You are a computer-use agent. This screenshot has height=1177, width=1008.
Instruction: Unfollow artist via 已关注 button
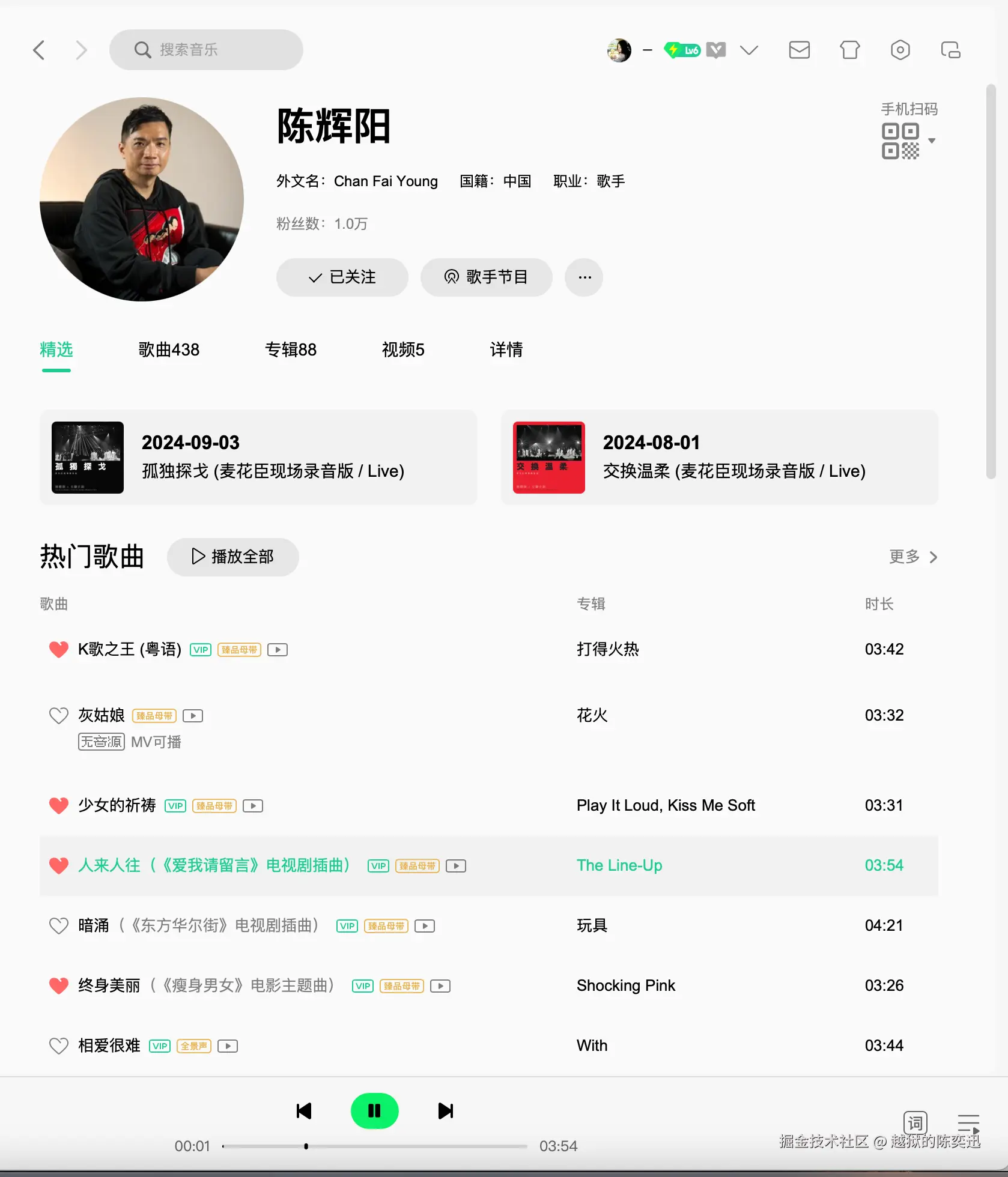342,277
